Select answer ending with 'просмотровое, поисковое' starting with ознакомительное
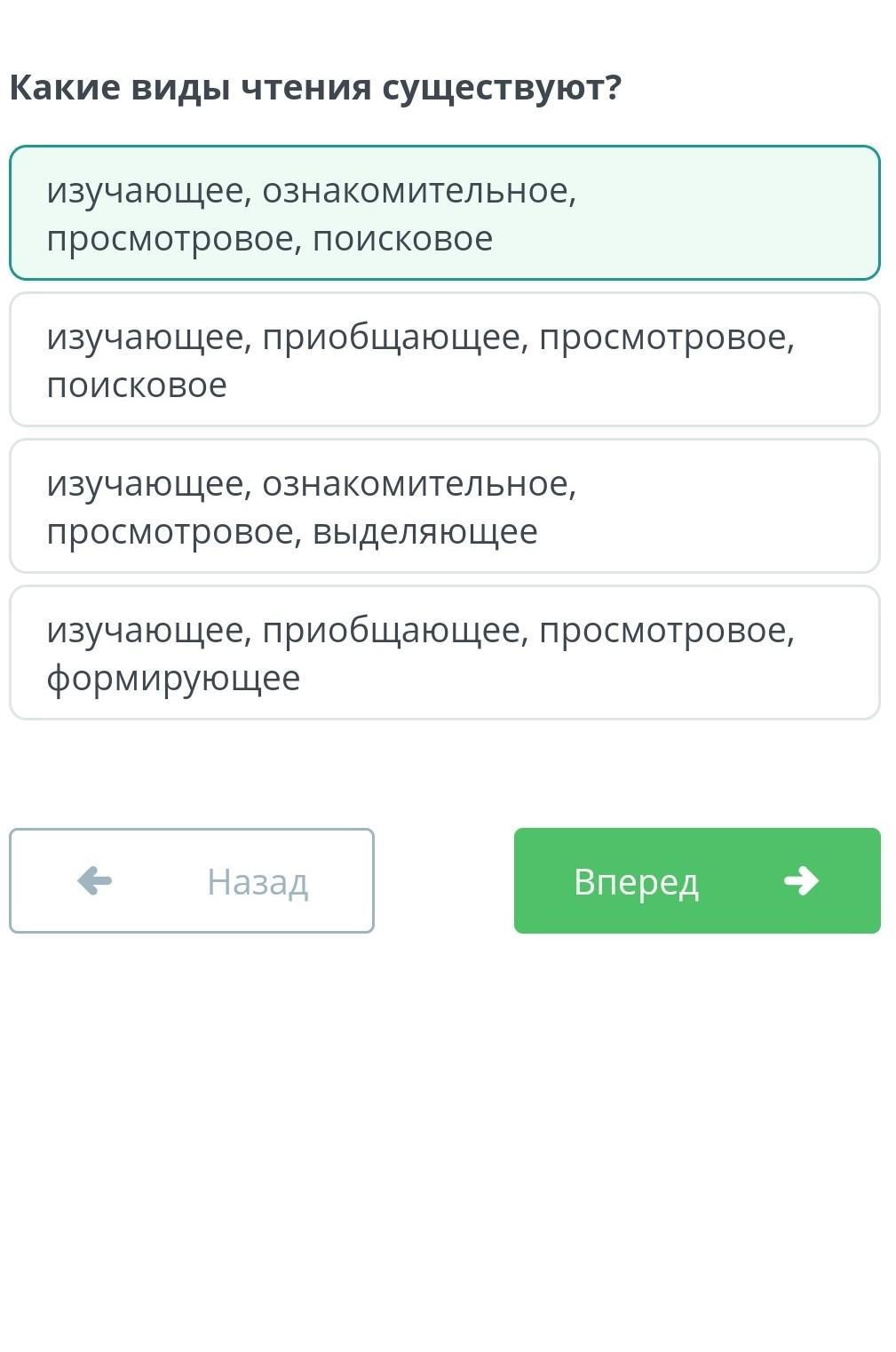 [444, 213]
